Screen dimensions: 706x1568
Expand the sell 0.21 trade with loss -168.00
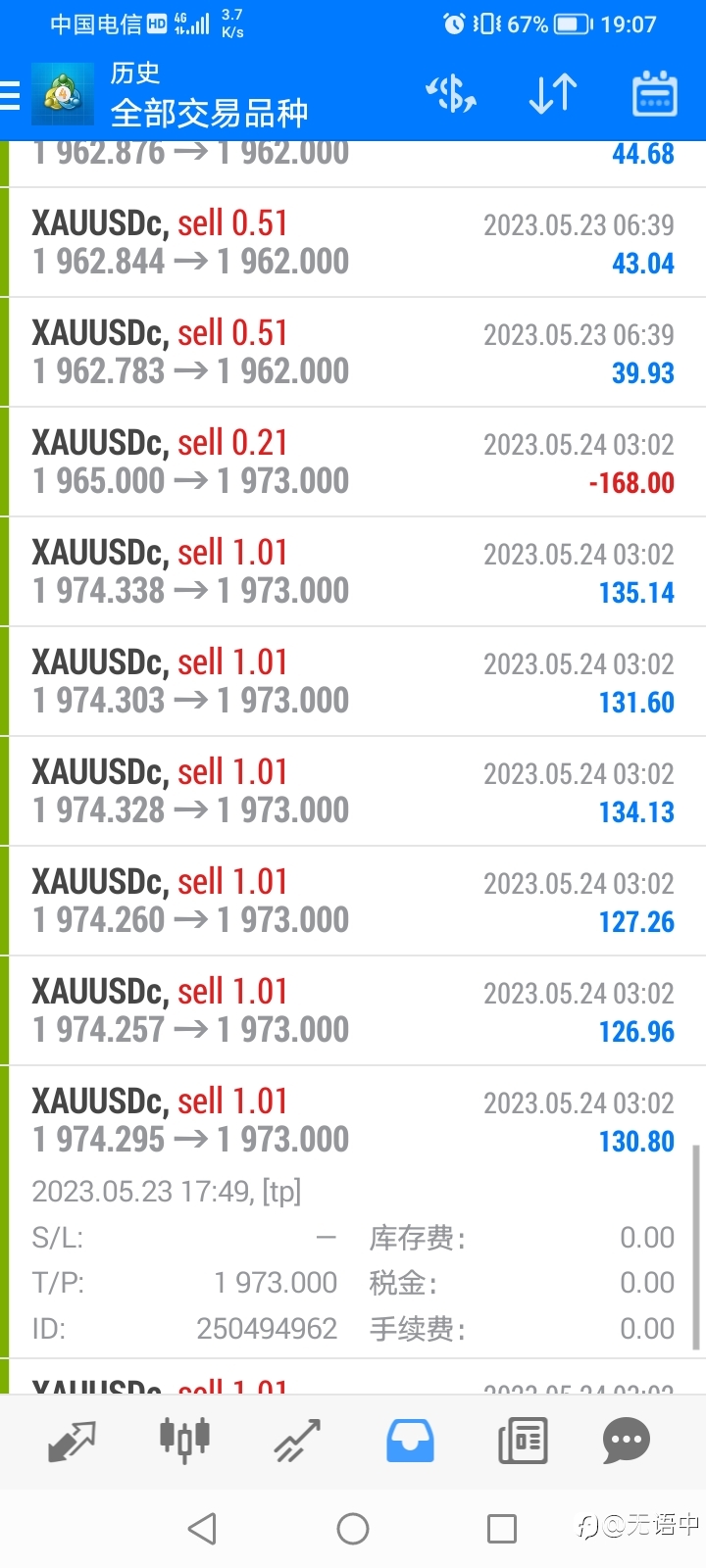click(x=353, y=462)
